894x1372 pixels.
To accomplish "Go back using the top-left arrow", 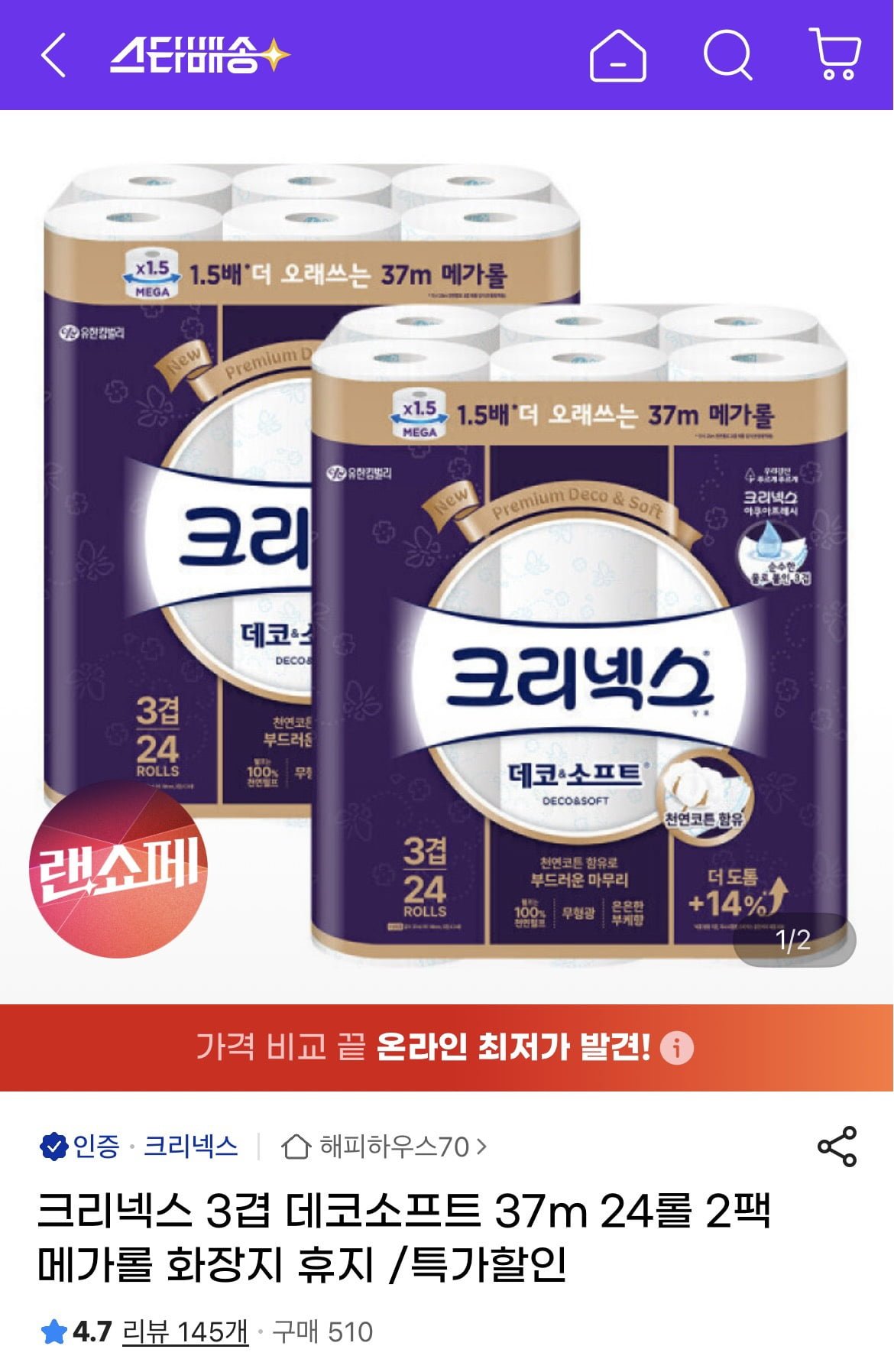I will pos(53,55).
